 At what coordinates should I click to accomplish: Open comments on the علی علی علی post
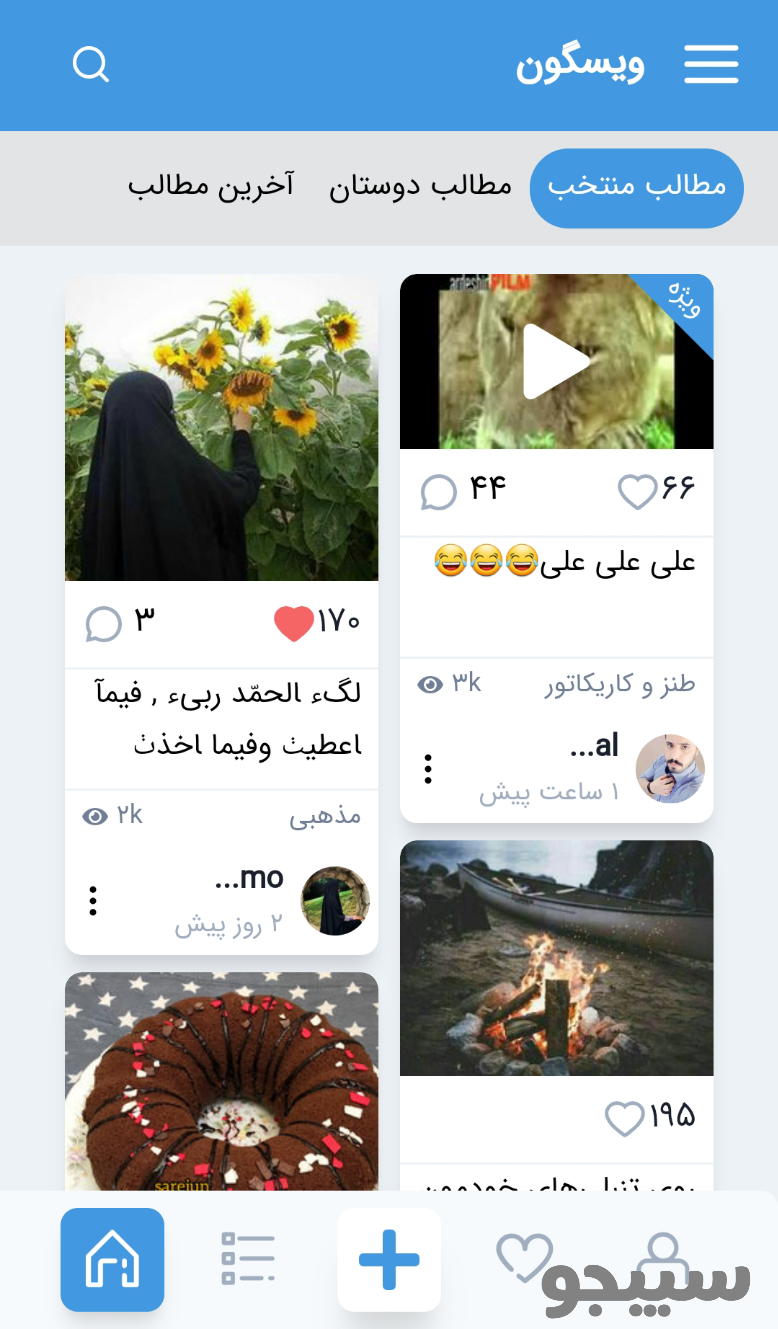438,491
